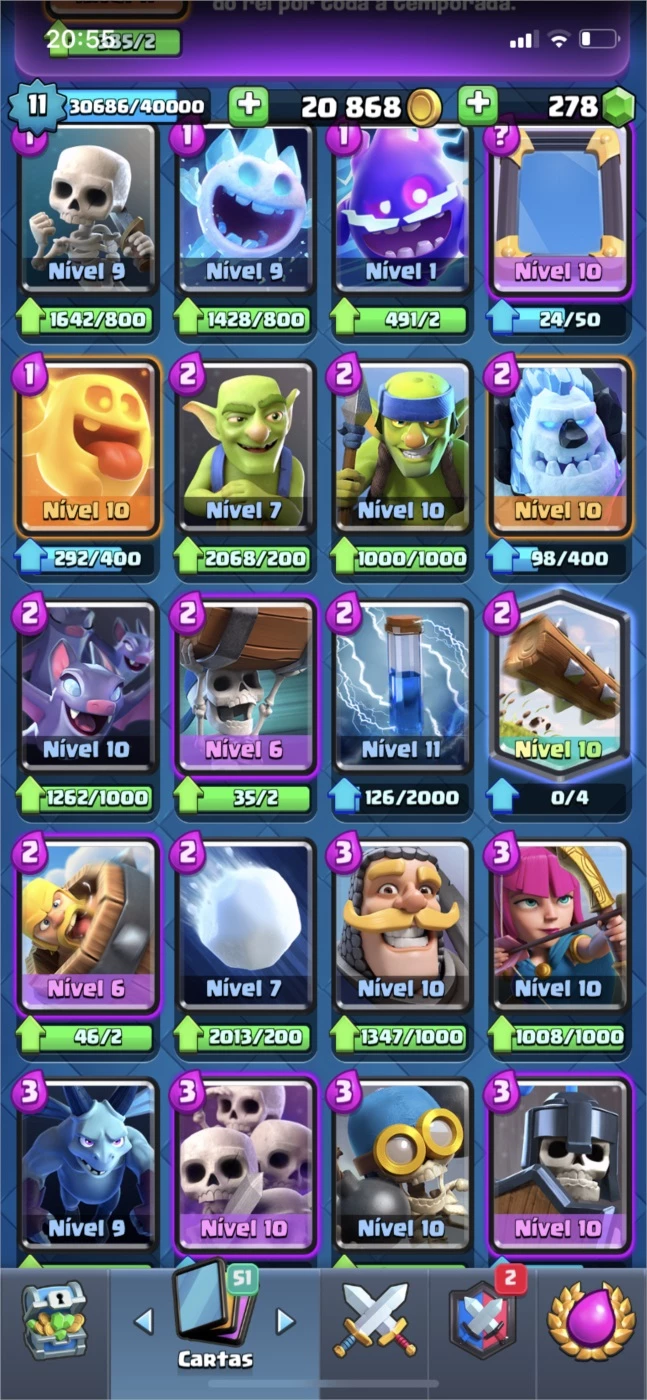Select the Barbarian Barrel card showing 46/2
Screen dimensions: 647x1400
pyautogui.click(x=87, y=925)
